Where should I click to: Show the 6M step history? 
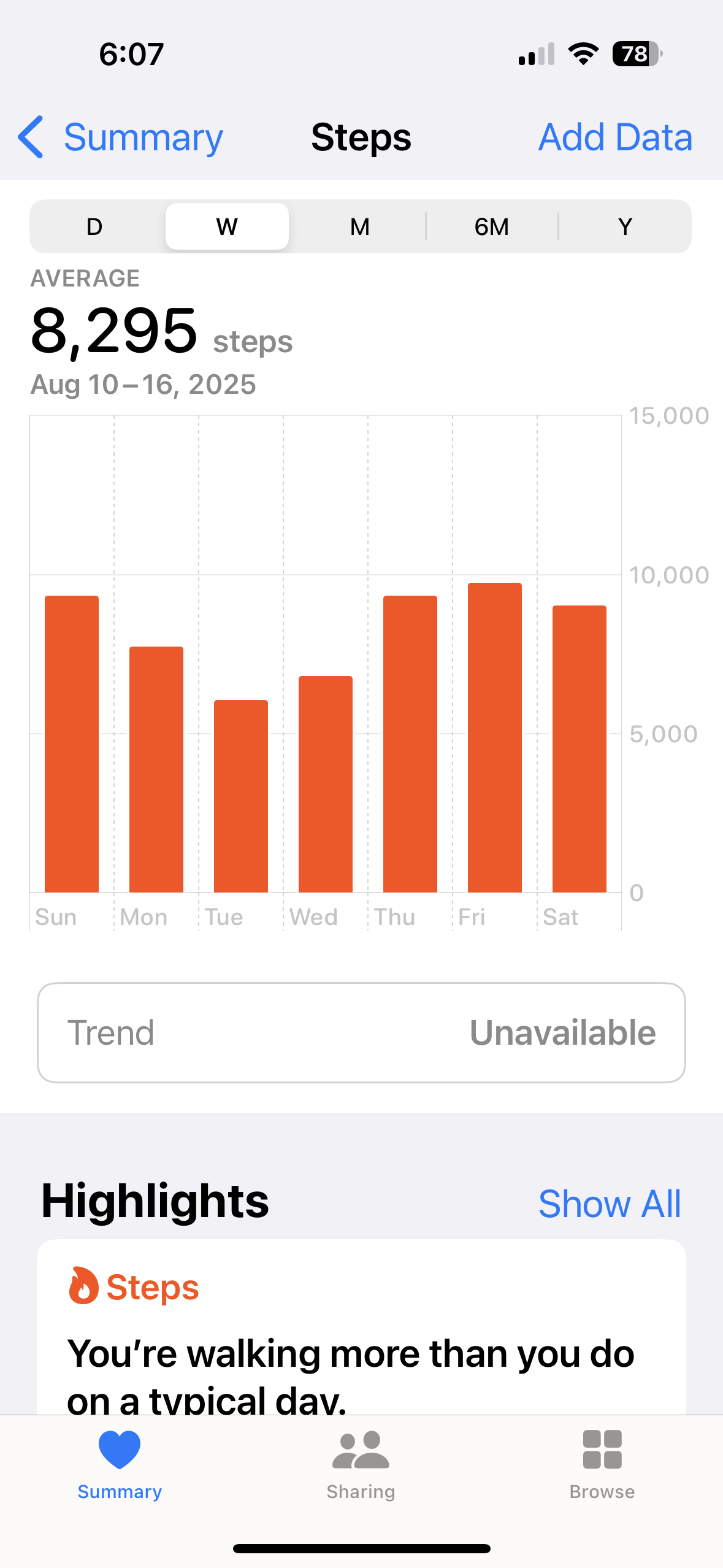click(x=492, y=227)
